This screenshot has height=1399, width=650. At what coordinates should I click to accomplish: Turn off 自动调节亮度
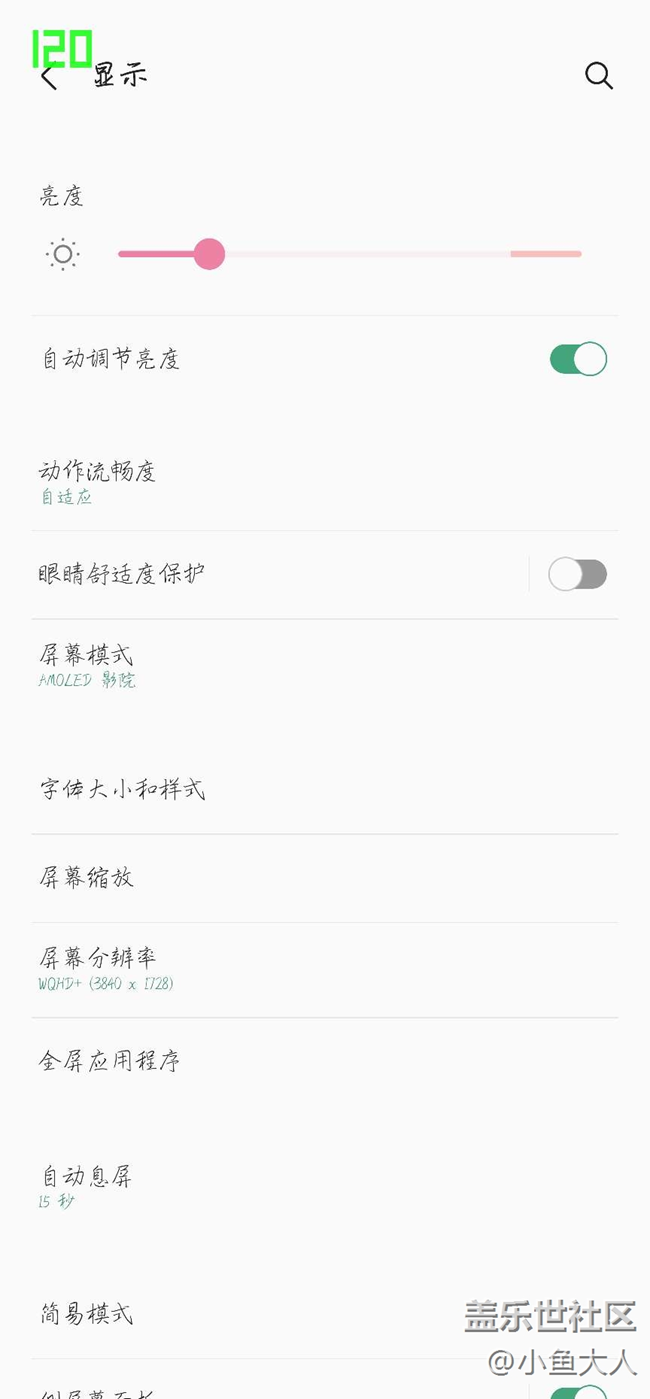click(x=578, y=359)
